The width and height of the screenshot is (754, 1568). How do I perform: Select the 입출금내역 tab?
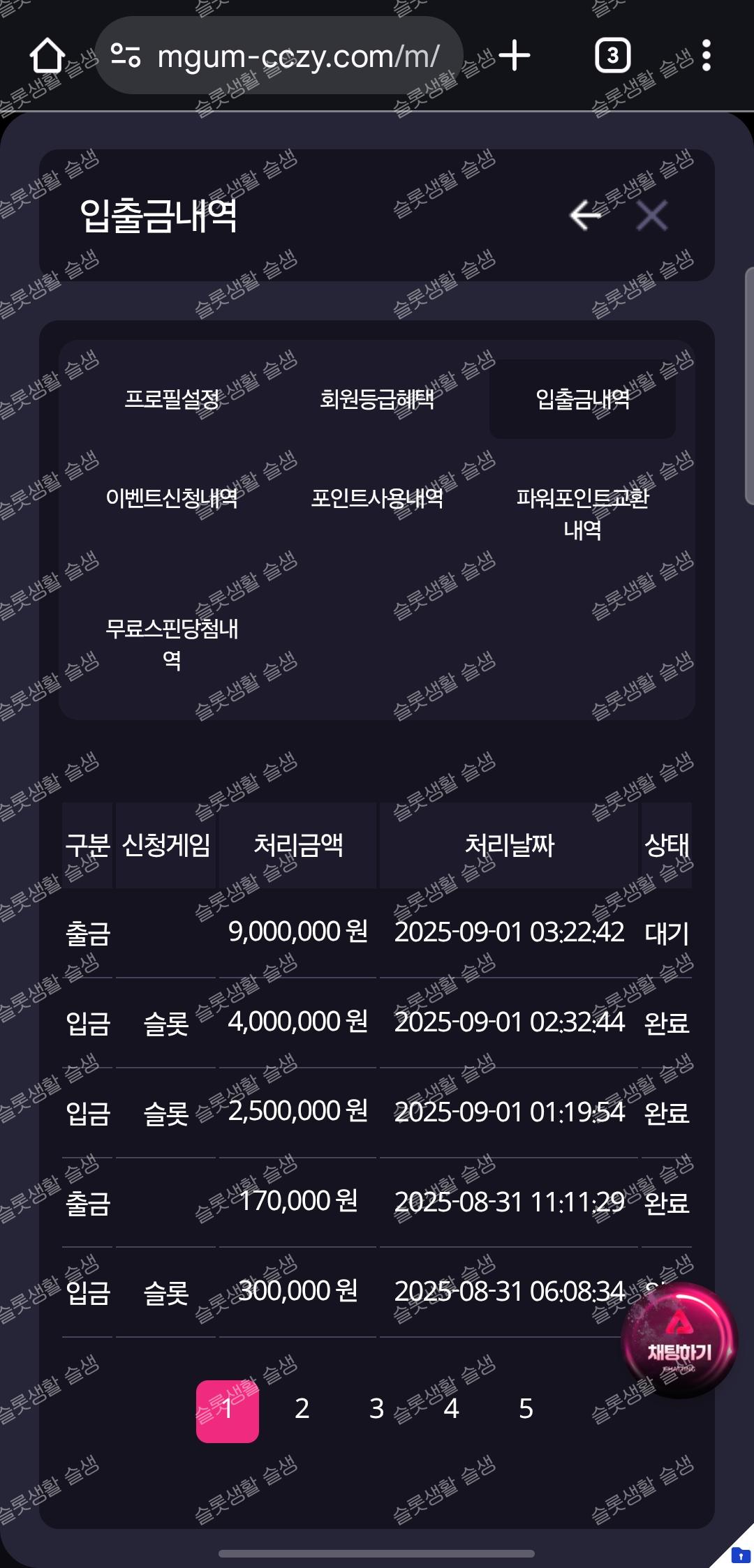[582, 399]
